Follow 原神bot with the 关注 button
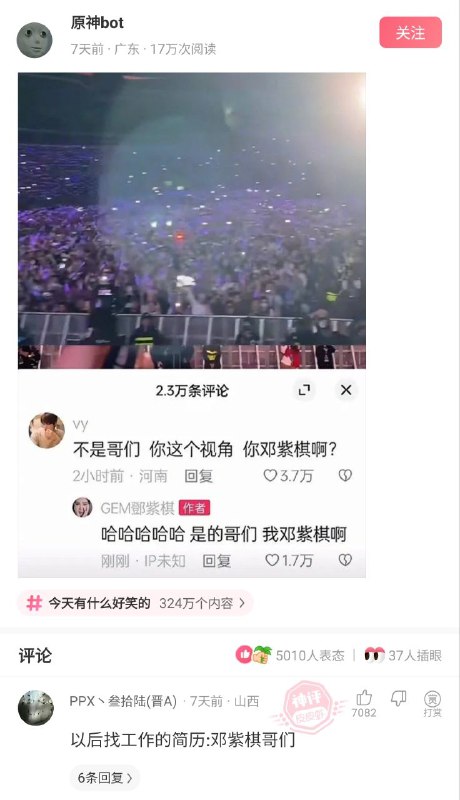460x800 pixels. click(411, 33)
